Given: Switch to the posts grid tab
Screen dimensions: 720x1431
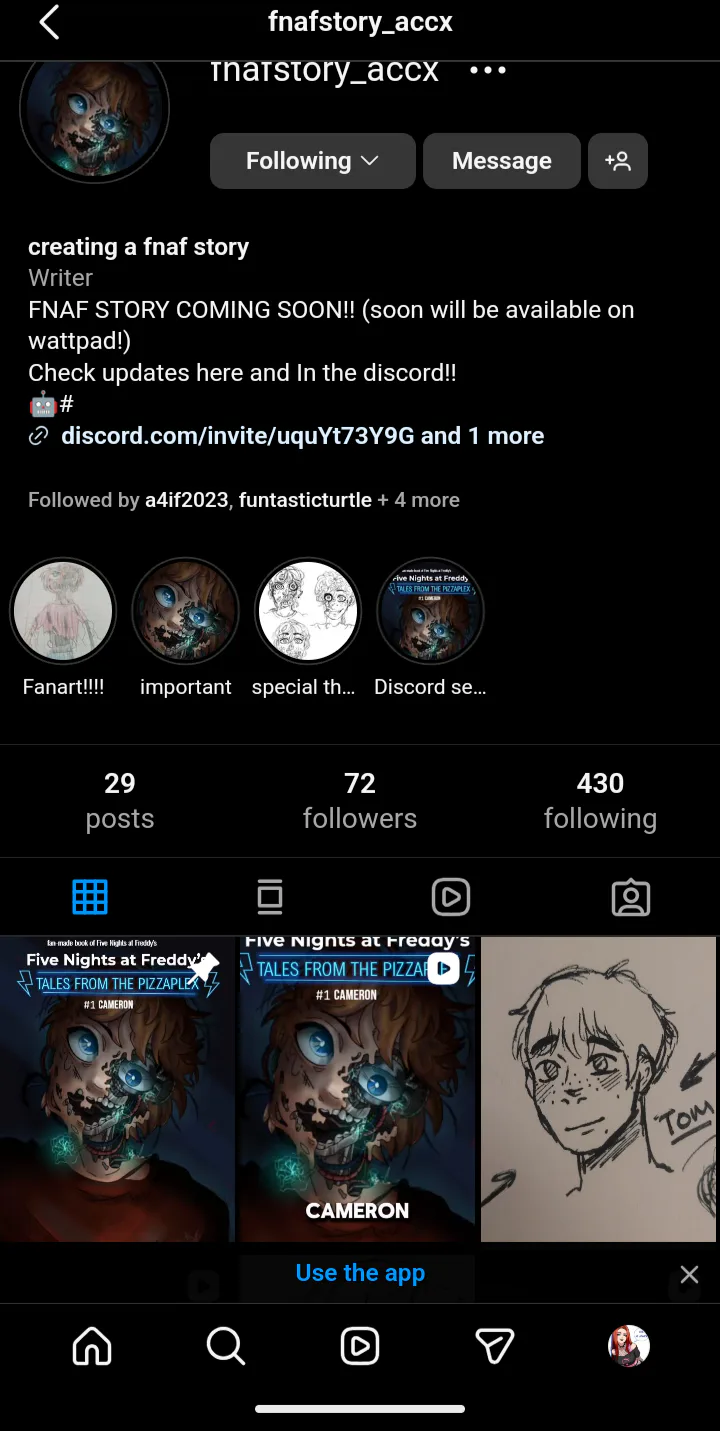Looking at the screenshot, I should pyautogui.click(x=90, y=897).
